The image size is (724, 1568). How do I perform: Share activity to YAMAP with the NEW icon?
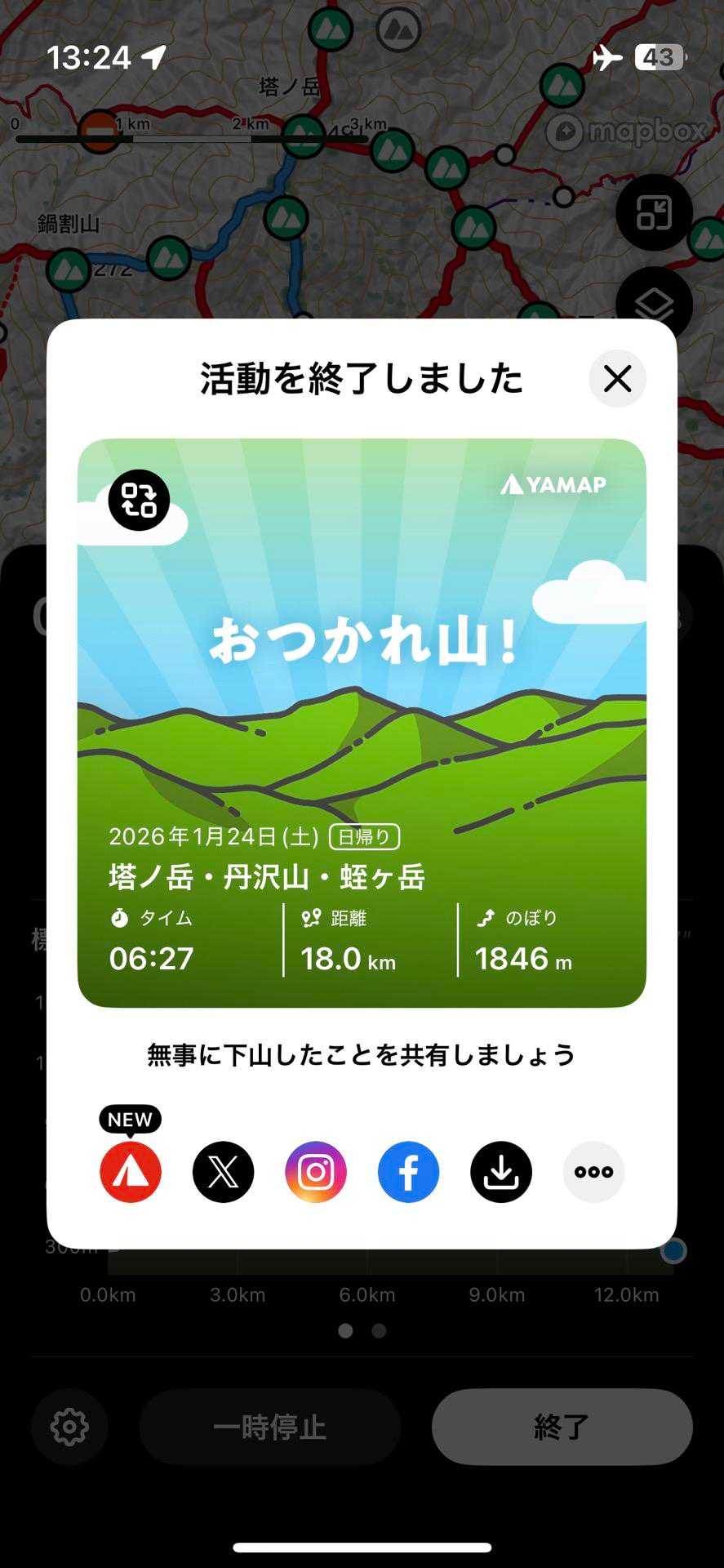click(x=131, y=1171)
